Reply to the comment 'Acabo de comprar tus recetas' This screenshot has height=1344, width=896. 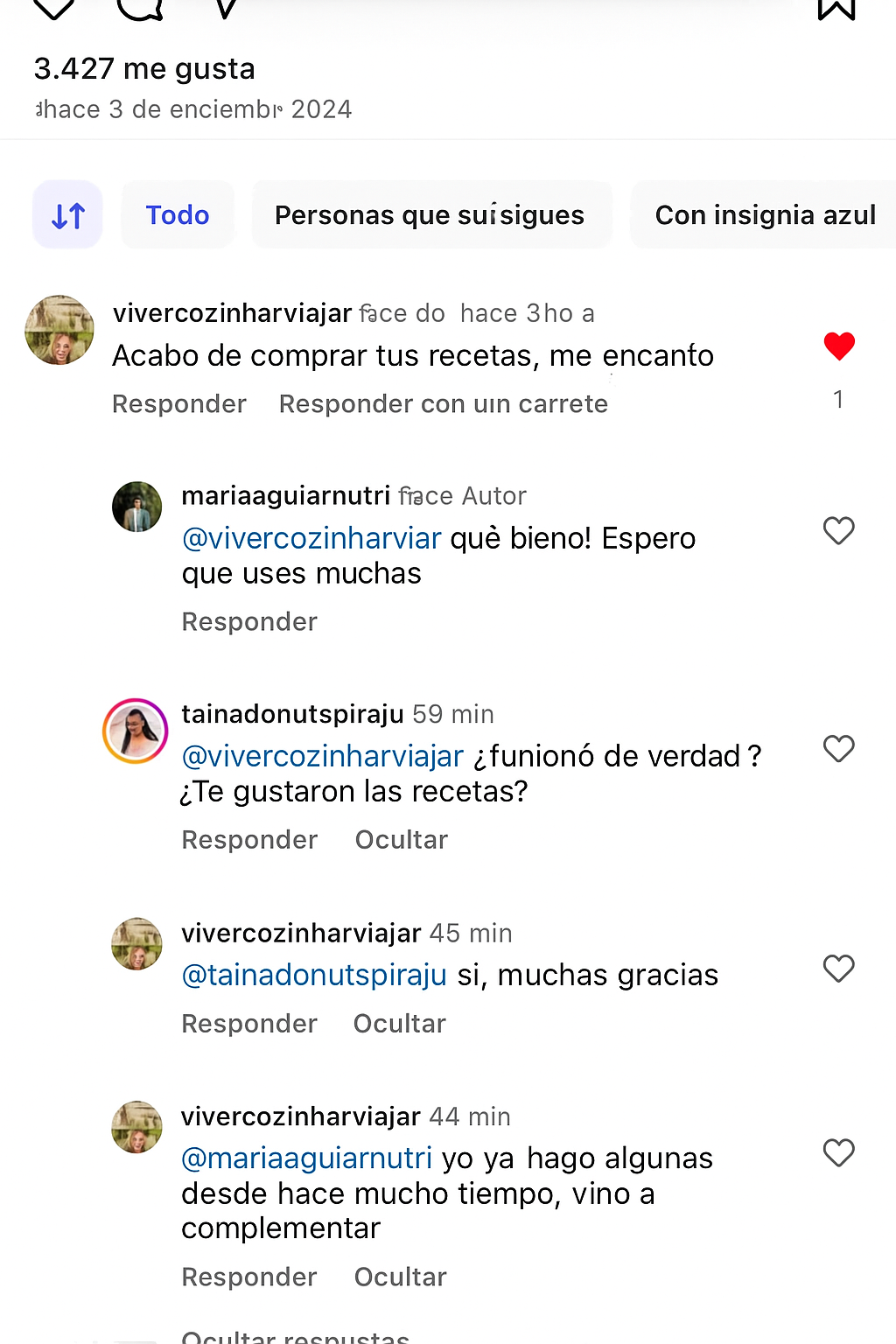coord(179,404)
